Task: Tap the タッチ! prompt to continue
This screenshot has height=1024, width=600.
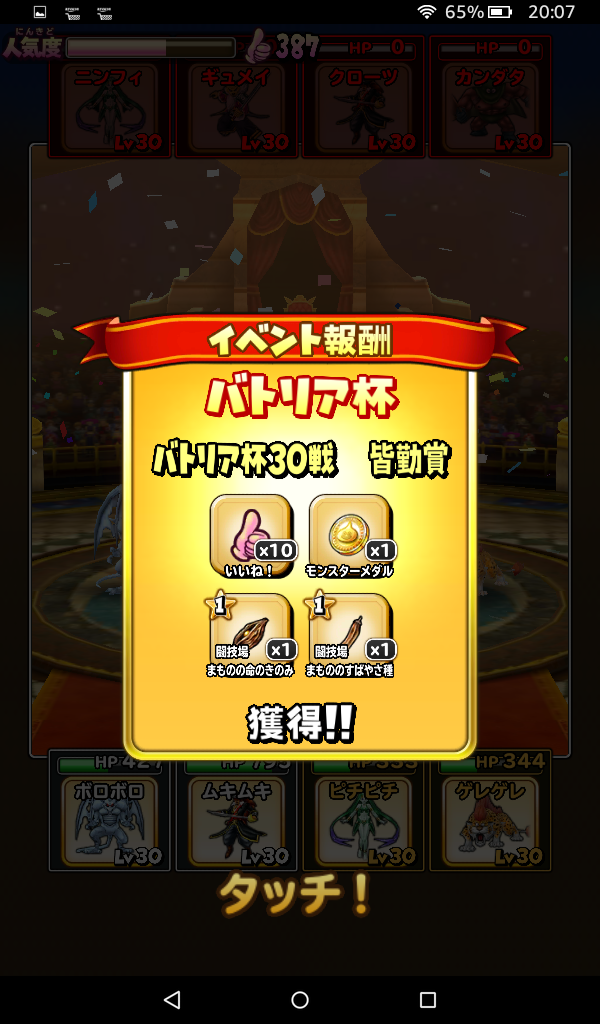Action: click(295, 893)
